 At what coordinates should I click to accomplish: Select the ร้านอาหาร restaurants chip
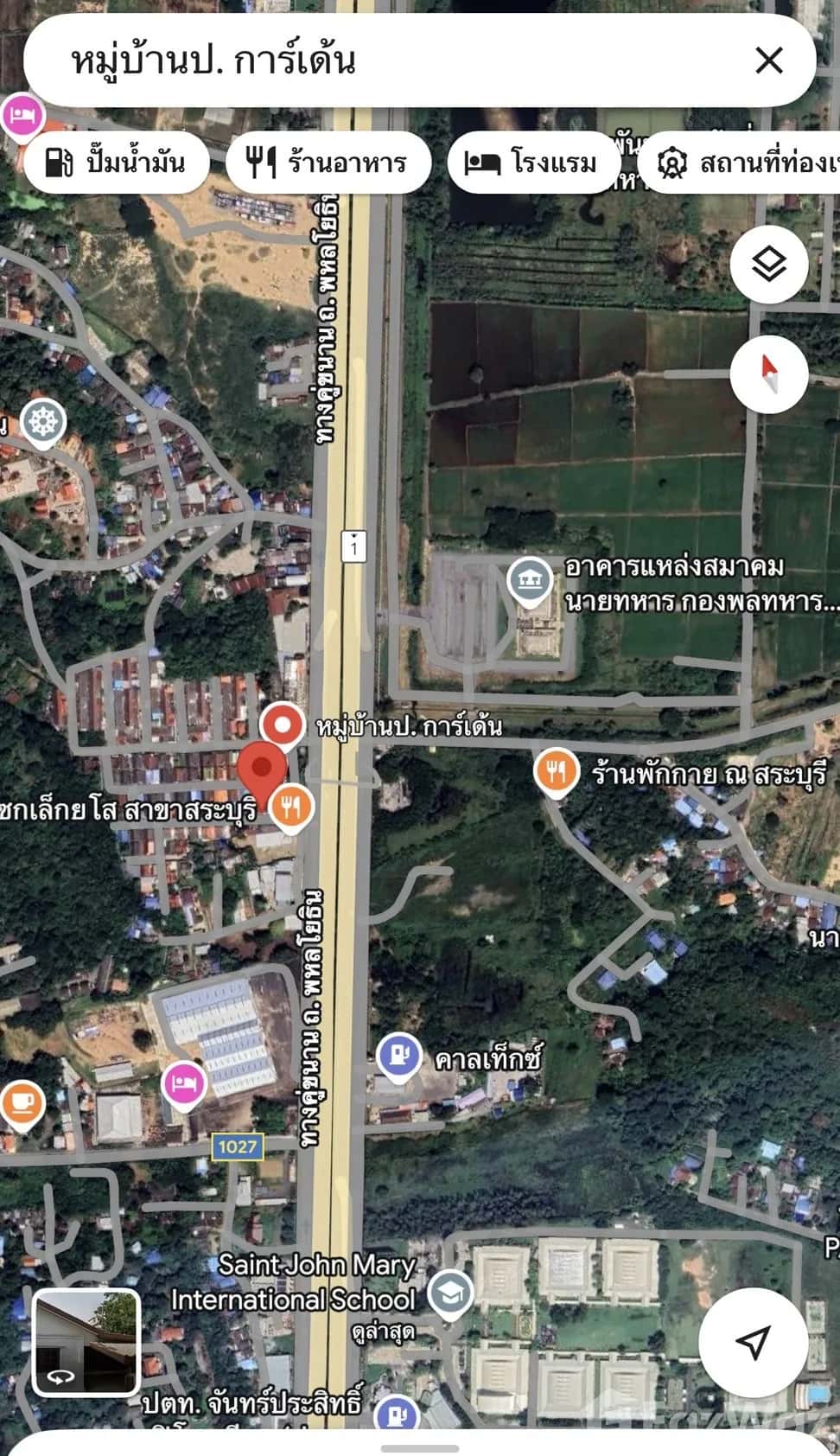(328, 163)
